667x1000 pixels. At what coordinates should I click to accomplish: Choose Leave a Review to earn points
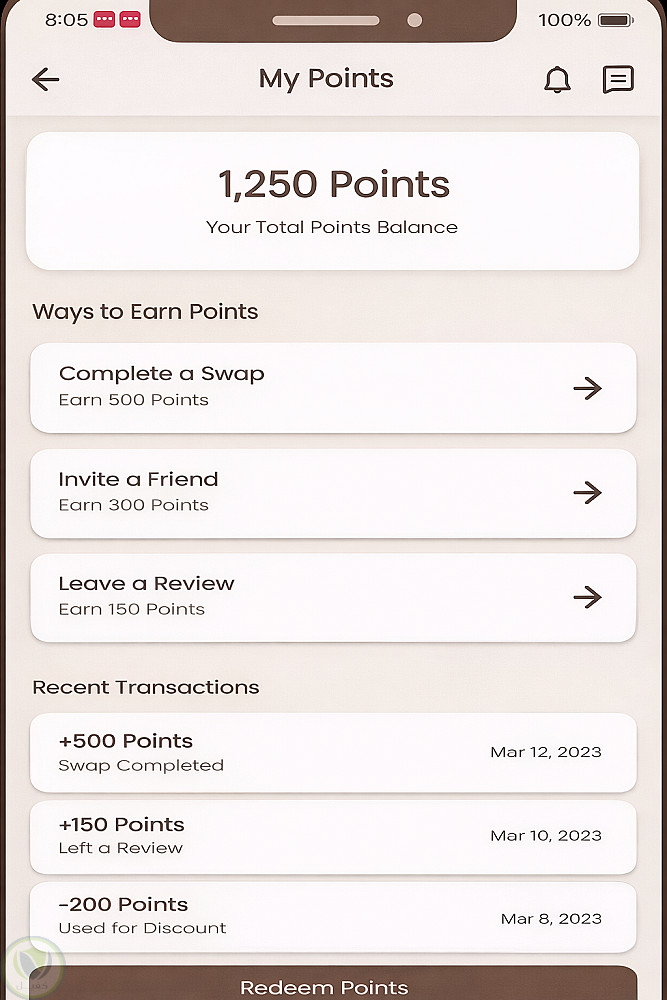[x=333, y=597]
